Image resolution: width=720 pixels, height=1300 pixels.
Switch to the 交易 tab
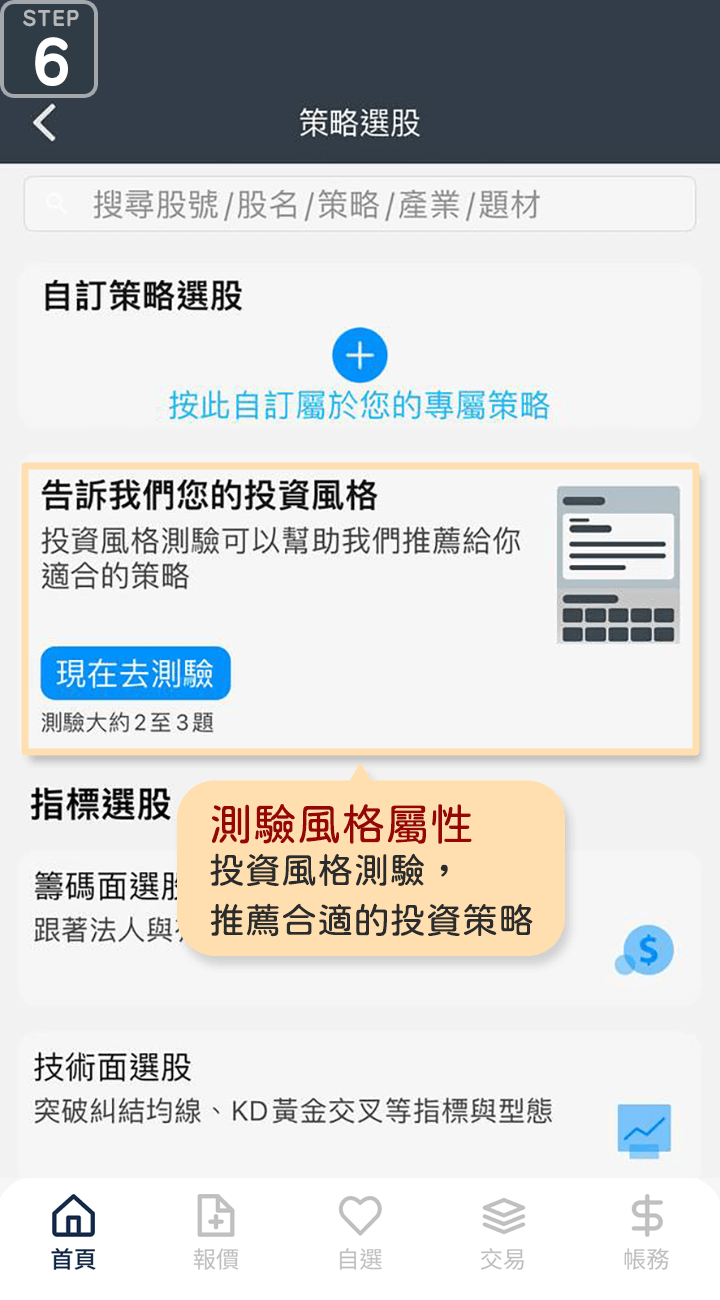[503, 1232]
